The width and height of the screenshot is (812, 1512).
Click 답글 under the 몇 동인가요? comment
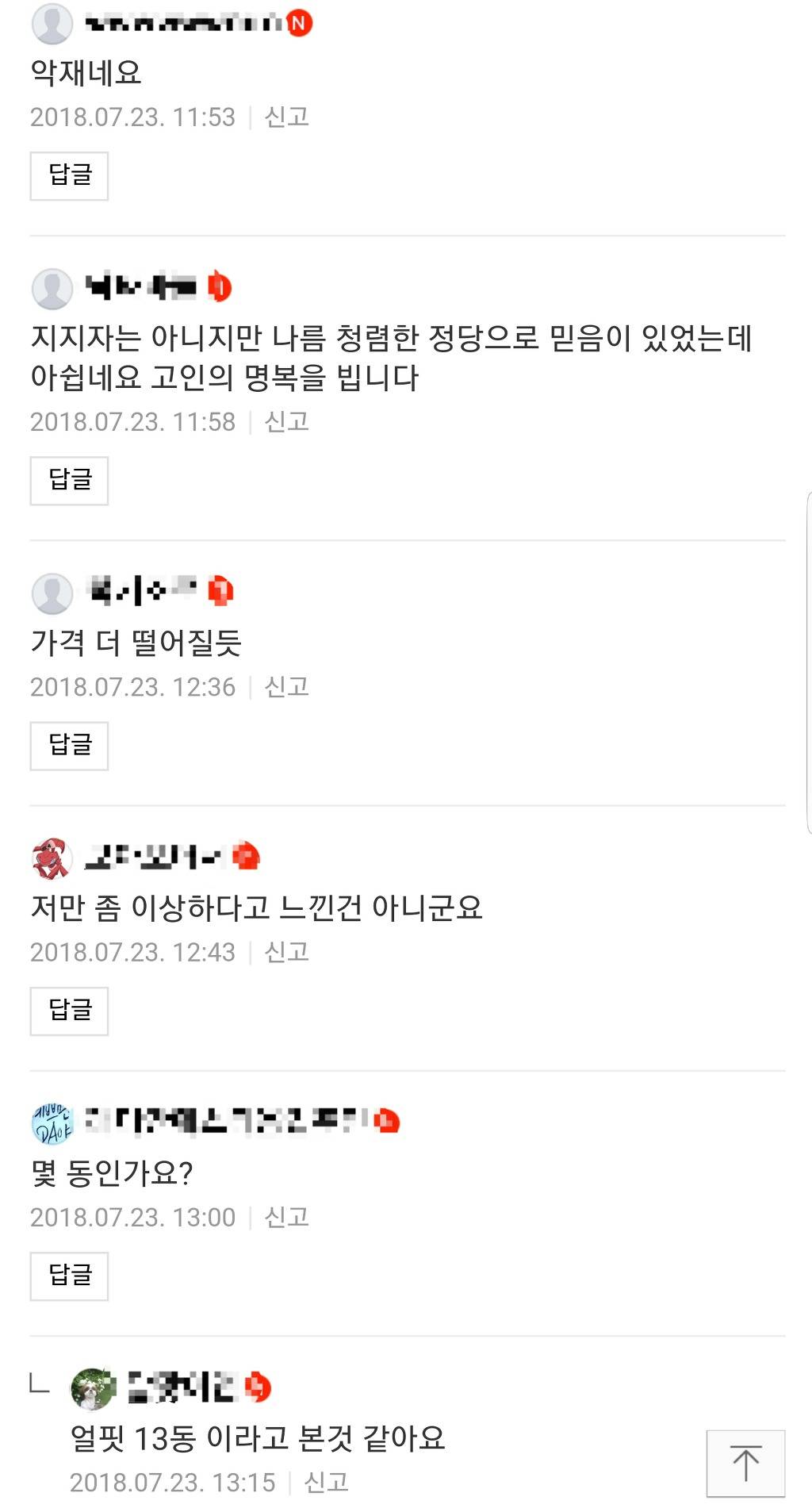pos(68,1276)
